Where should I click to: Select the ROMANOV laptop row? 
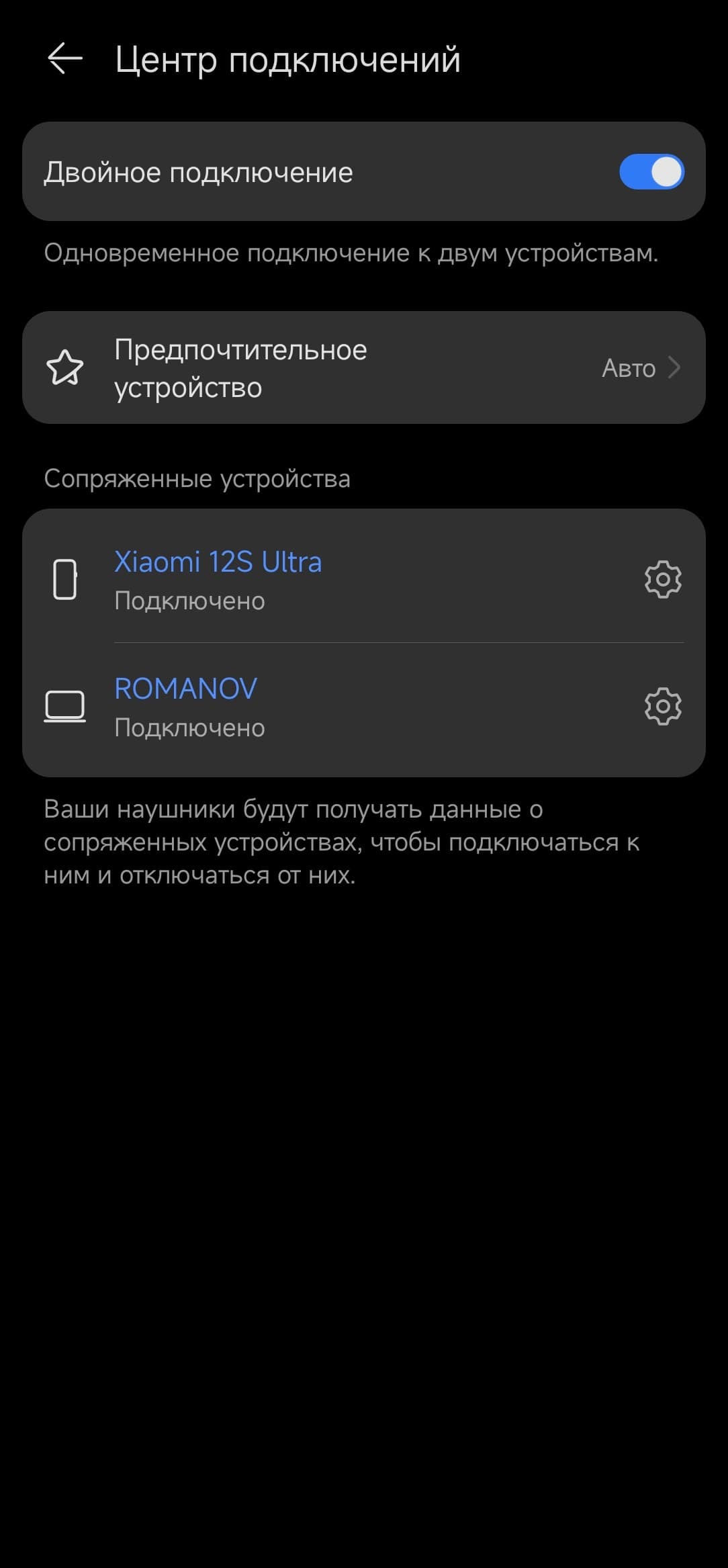302,707
